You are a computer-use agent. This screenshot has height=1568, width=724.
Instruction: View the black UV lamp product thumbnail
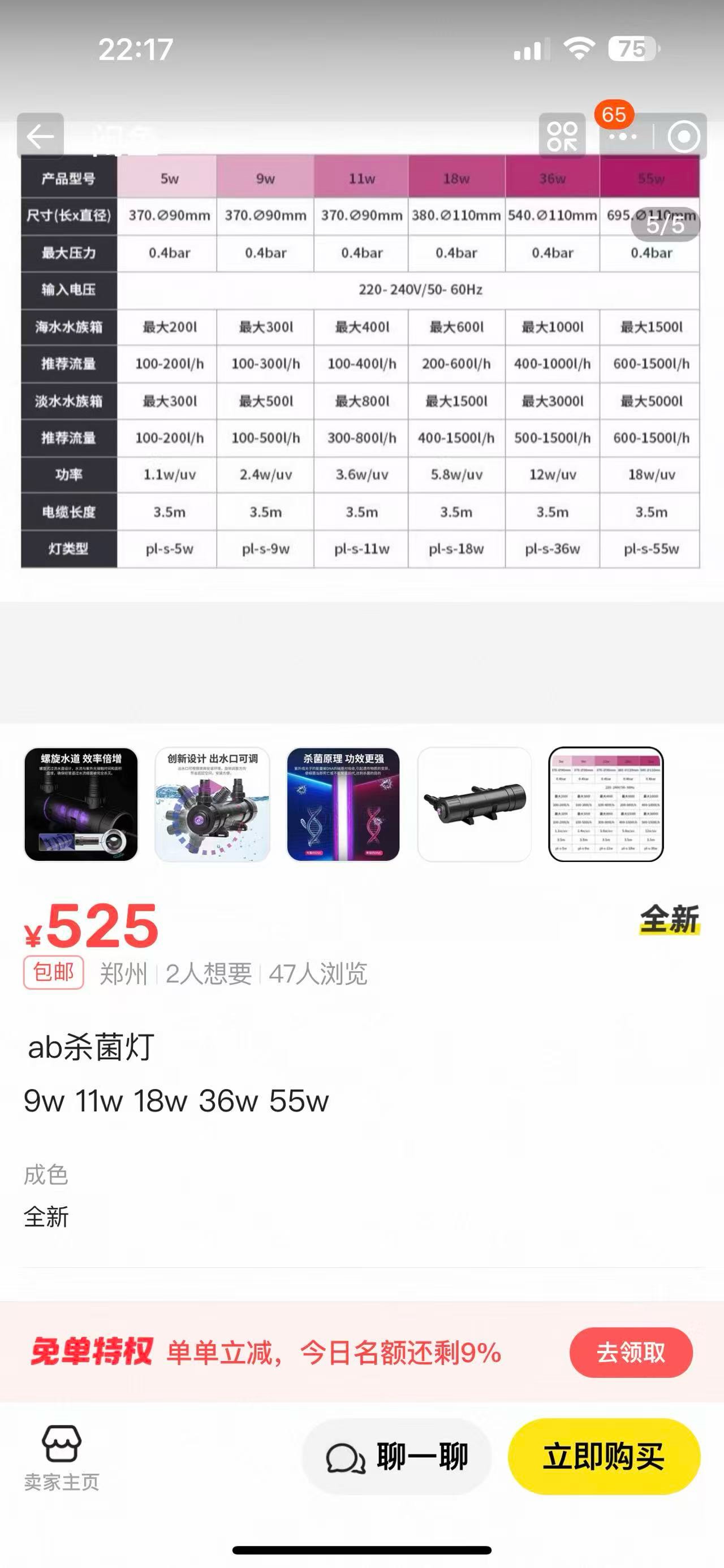[475, 803]
